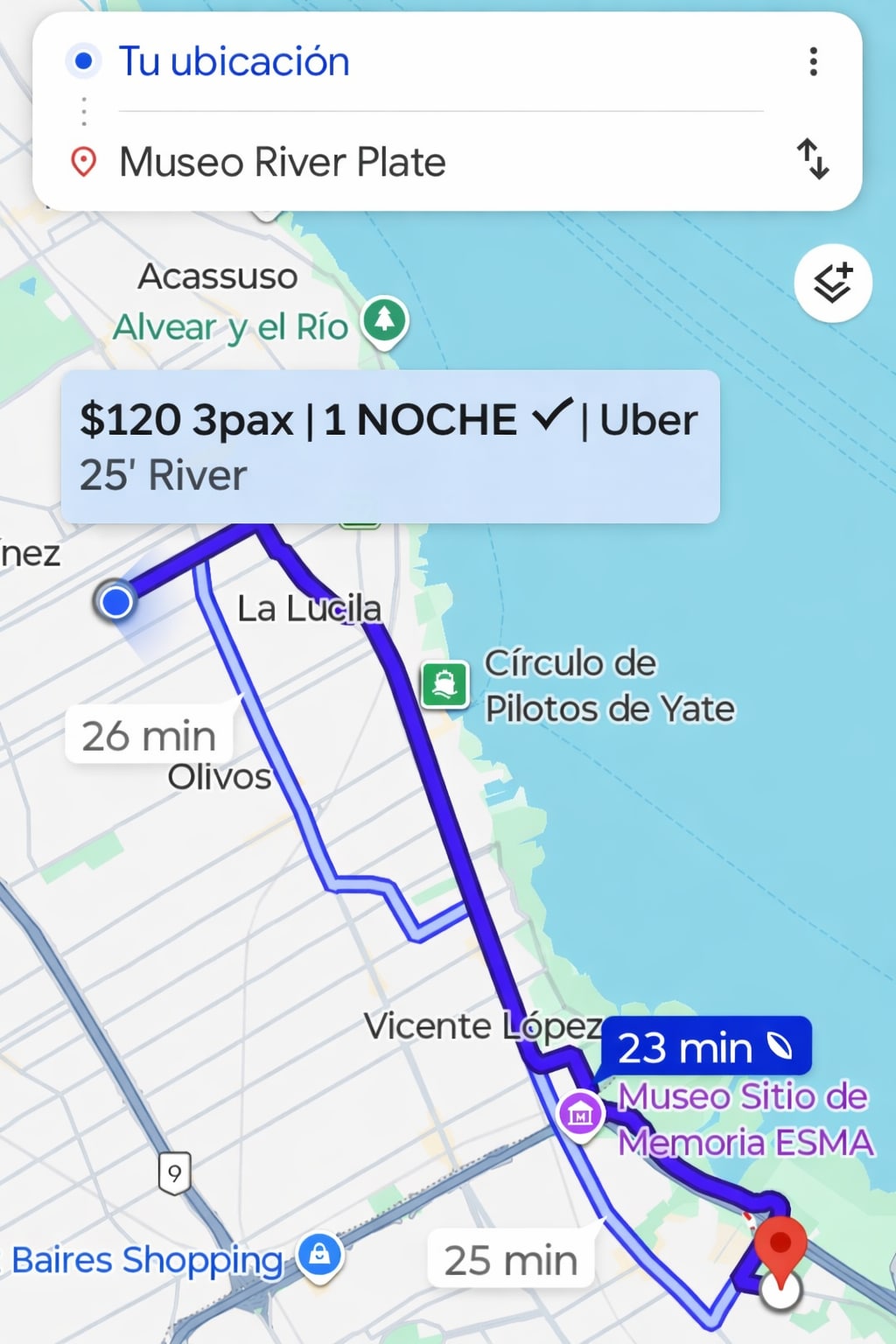Open the map layers button

point(832,283)
